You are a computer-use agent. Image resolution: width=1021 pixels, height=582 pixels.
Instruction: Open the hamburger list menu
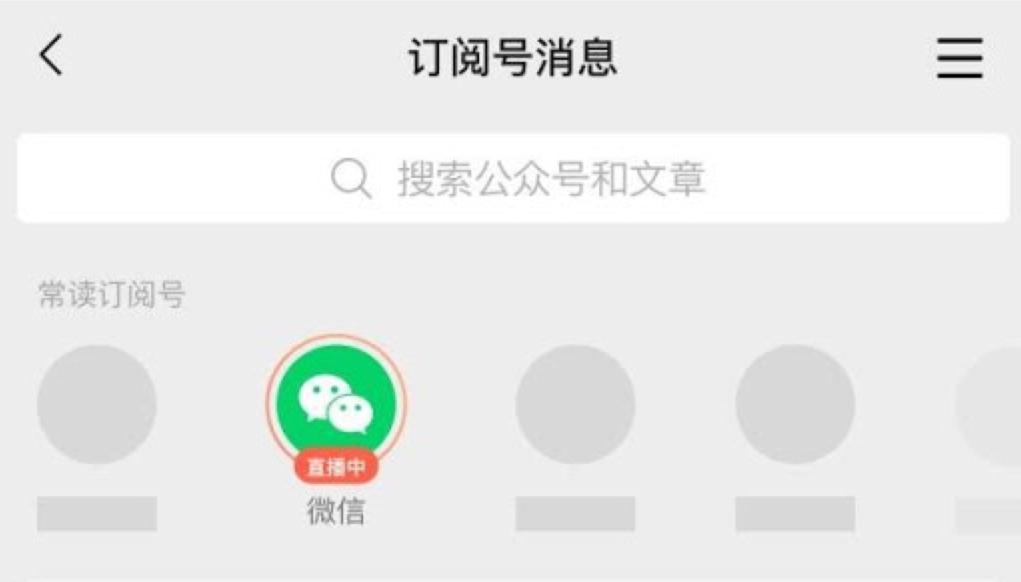pos(960,58)
